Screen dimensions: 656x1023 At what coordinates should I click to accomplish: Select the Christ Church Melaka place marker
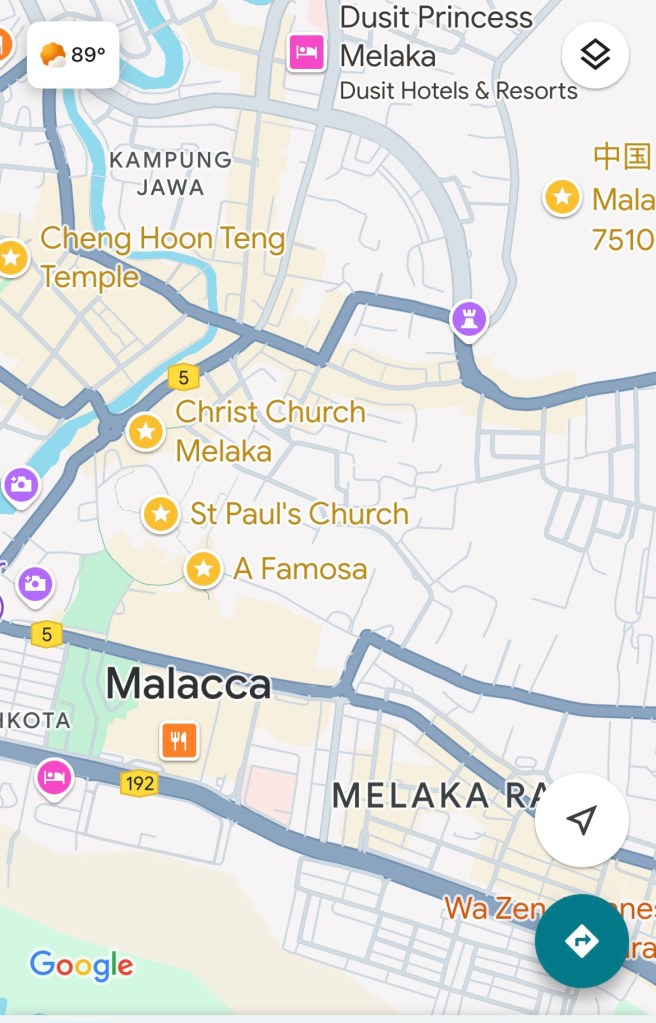146,432
